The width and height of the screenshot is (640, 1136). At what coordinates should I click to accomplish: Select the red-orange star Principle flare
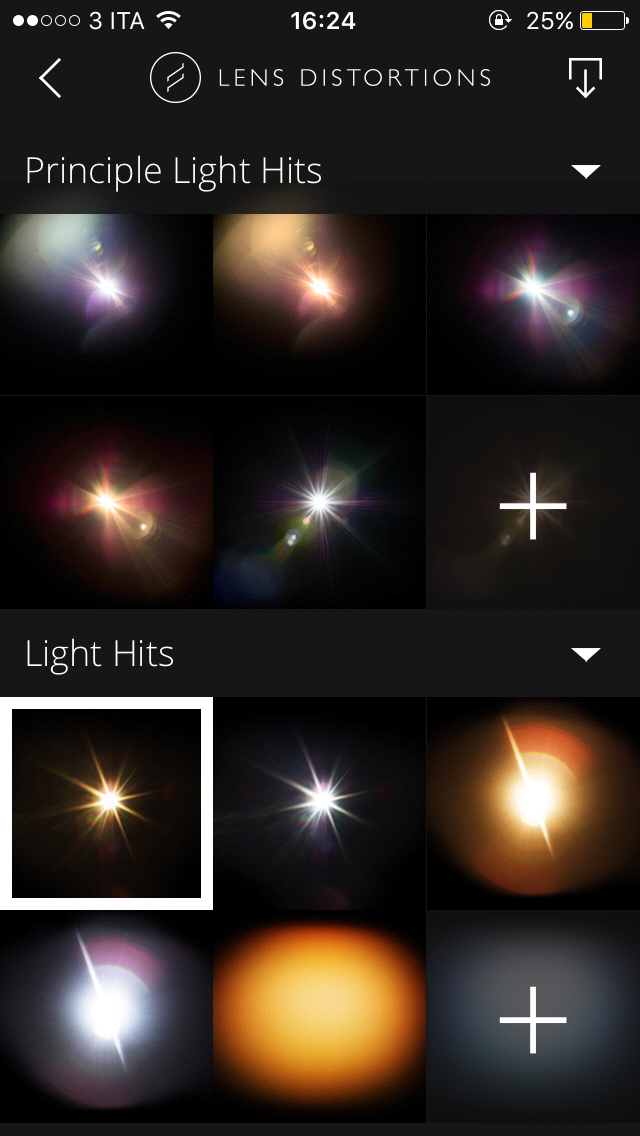click(106, 503)
